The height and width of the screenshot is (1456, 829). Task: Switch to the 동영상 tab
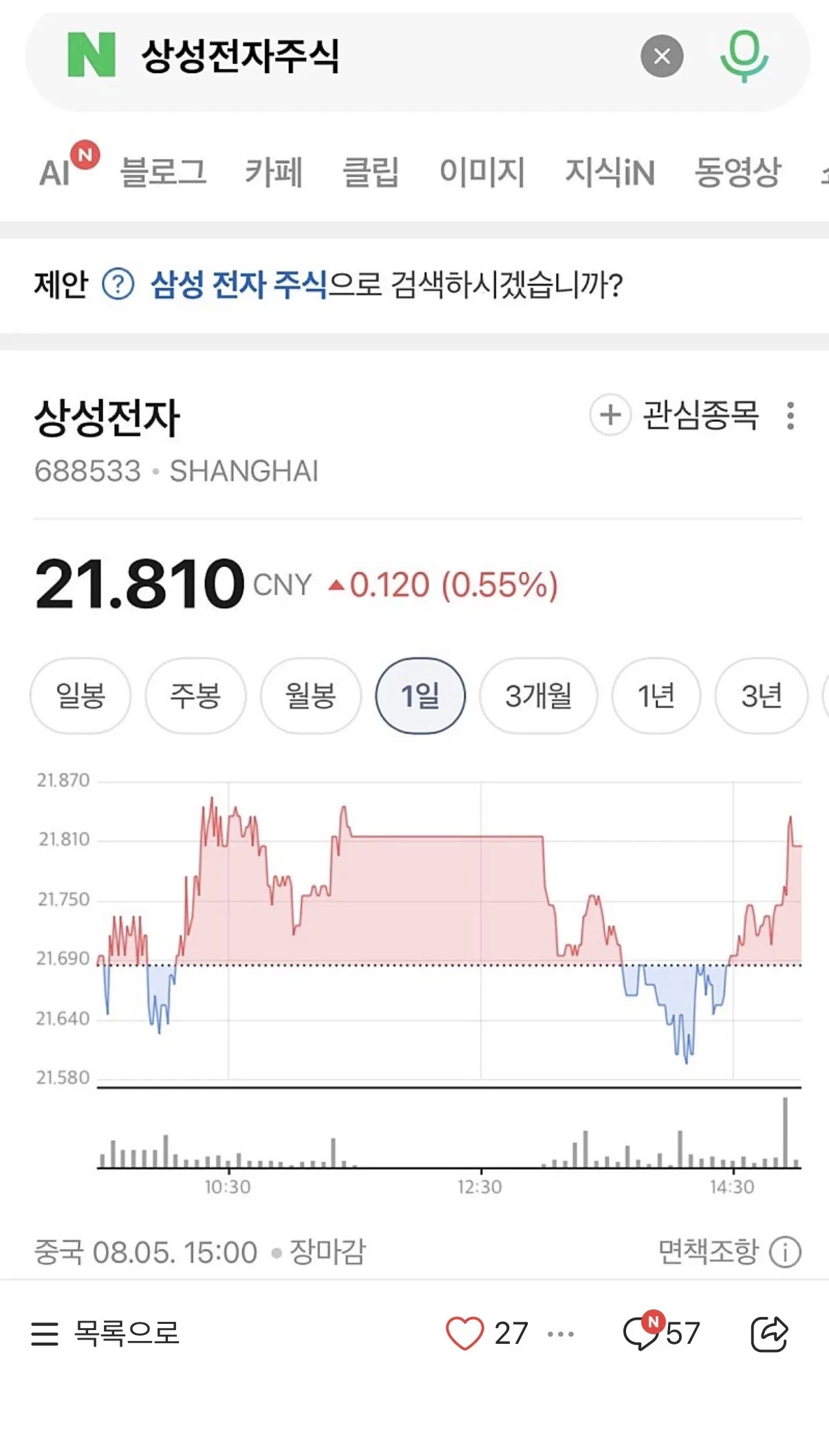[x=738, y=172]
